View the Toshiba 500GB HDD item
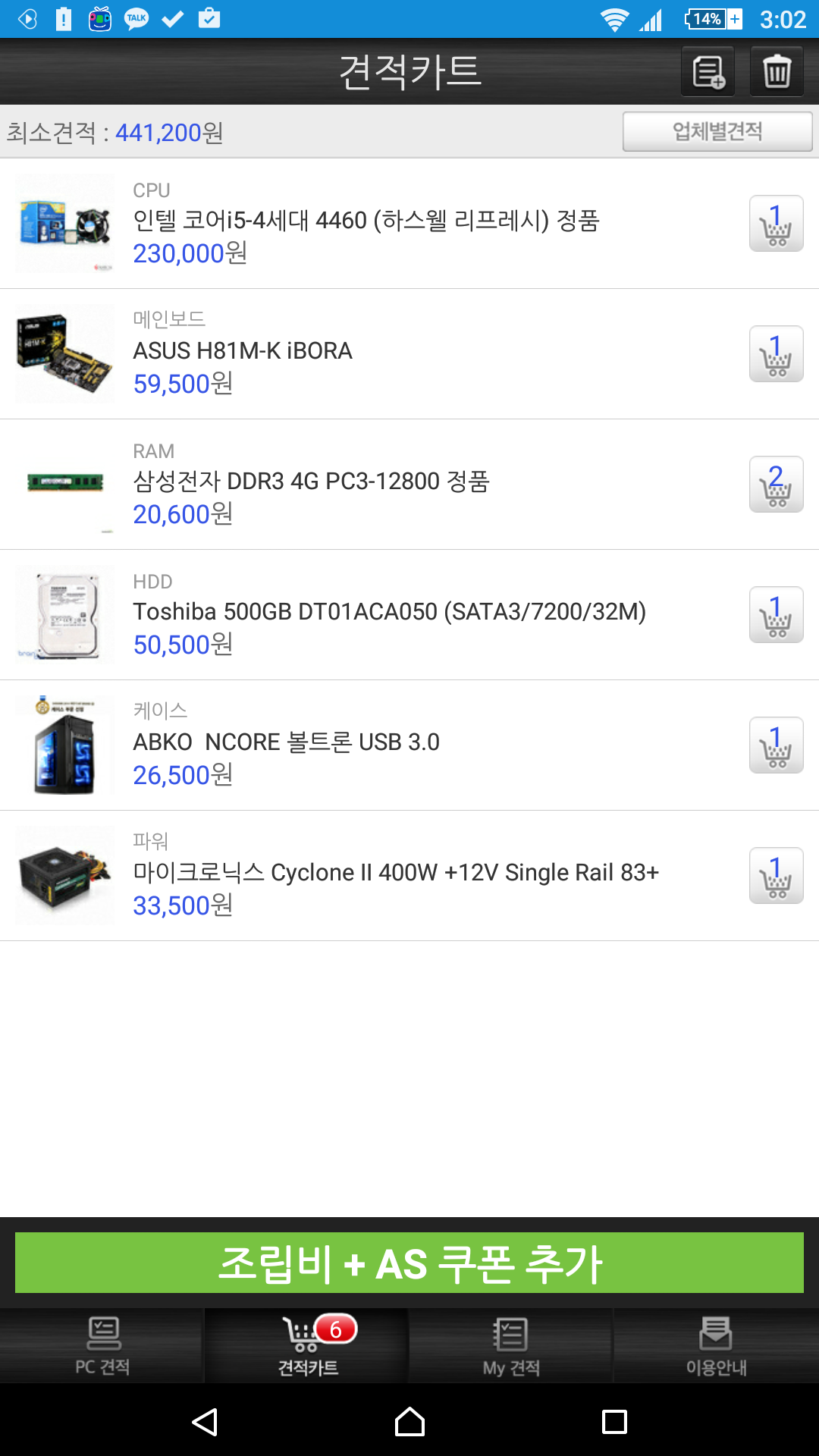819x1456 pixels. coord(389,612)
